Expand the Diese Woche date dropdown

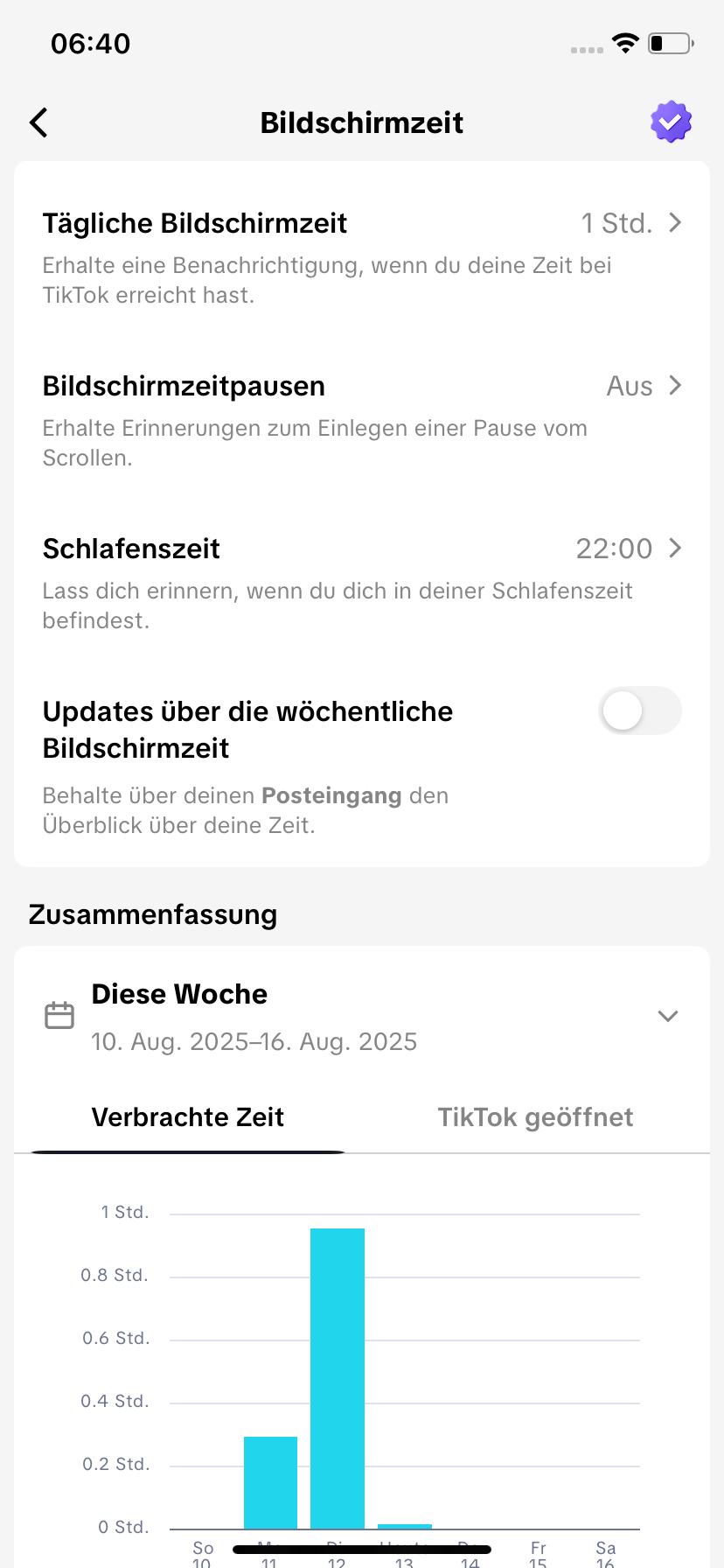click(x=668, y=1016)
